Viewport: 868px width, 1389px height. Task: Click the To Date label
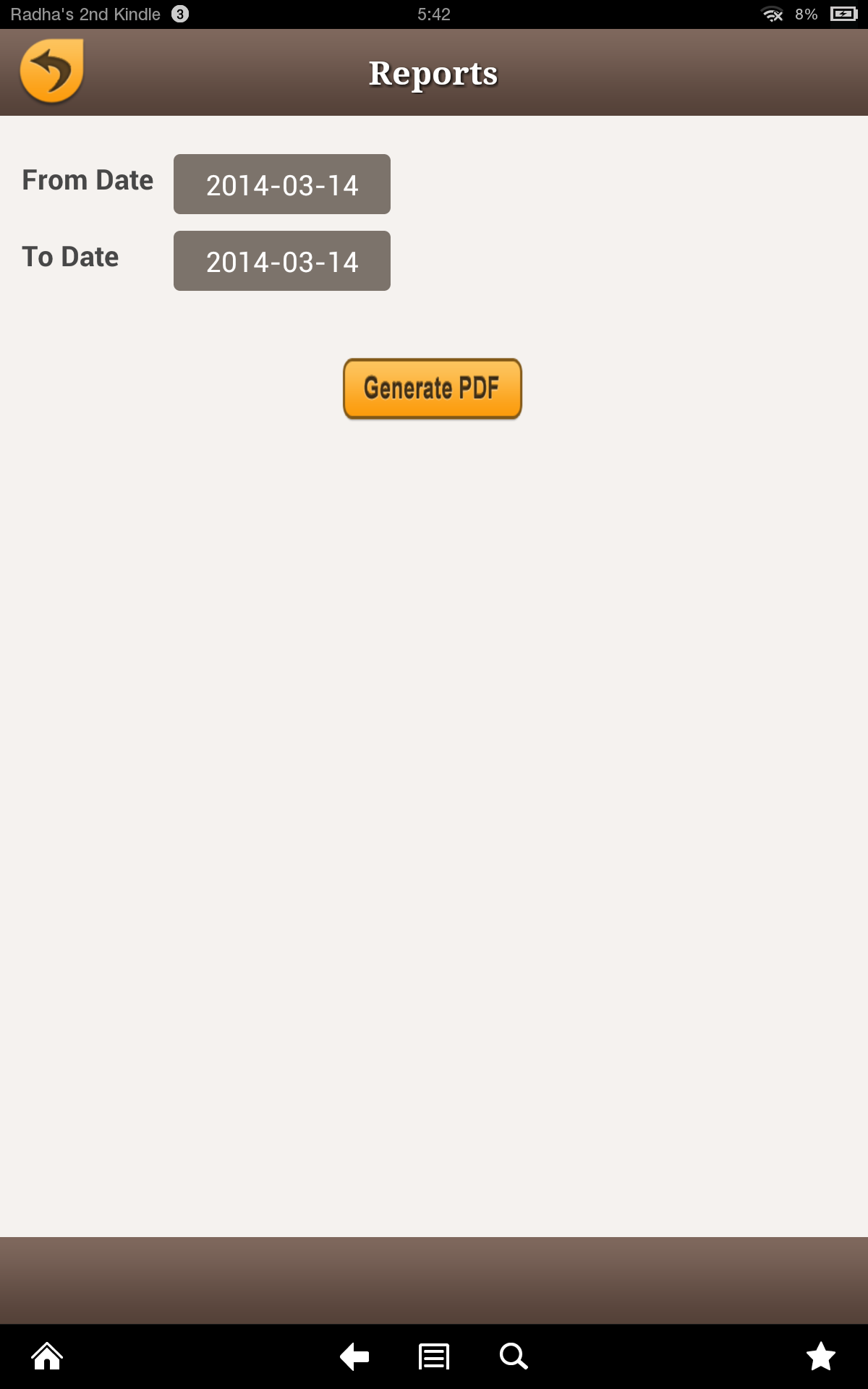(x=71, y=256)
